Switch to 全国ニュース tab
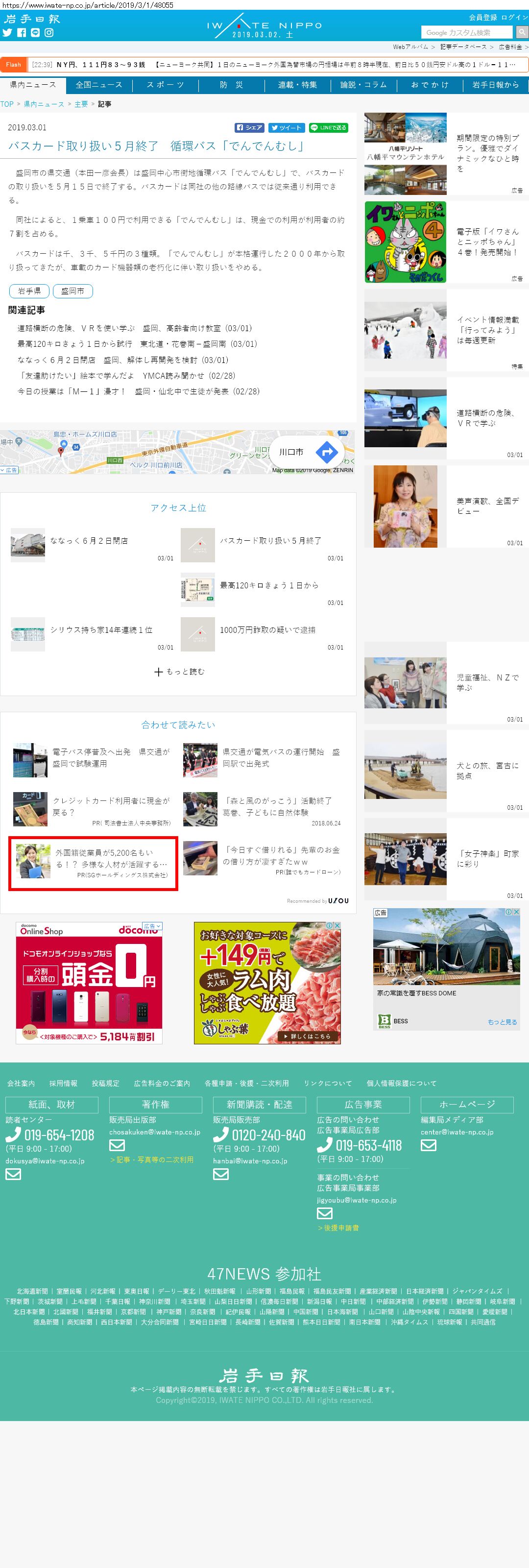This screenshot has width=529, height=1568. 98,85
